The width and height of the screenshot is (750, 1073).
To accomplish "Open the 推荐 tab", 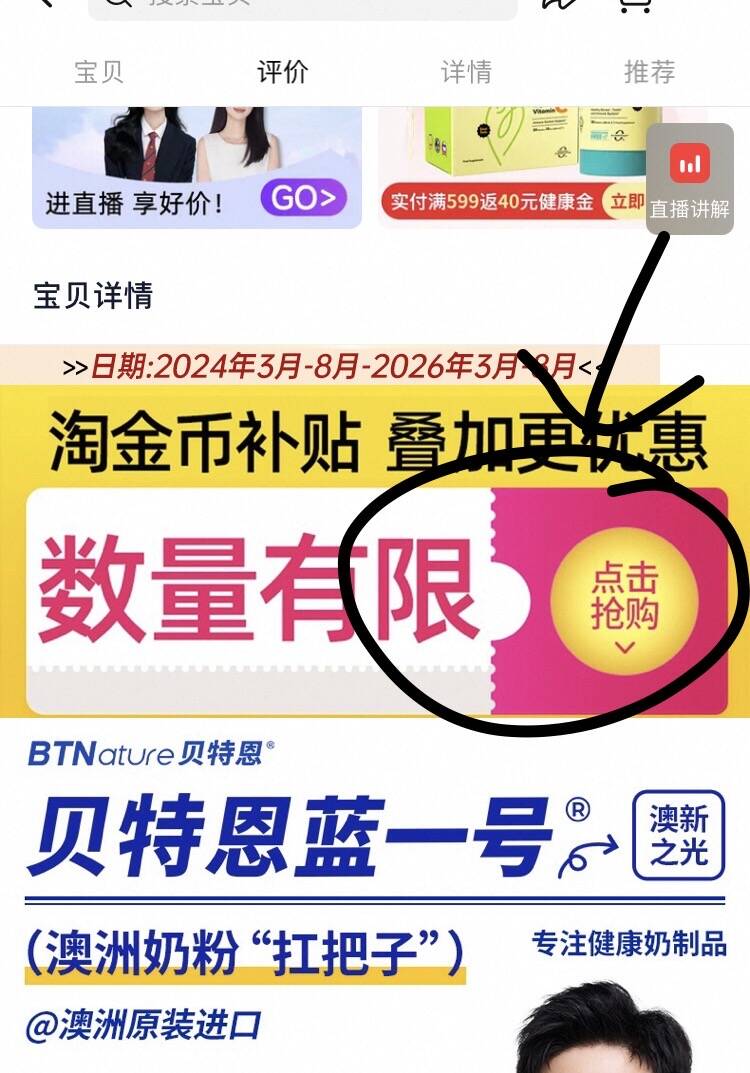I will 648,71.
